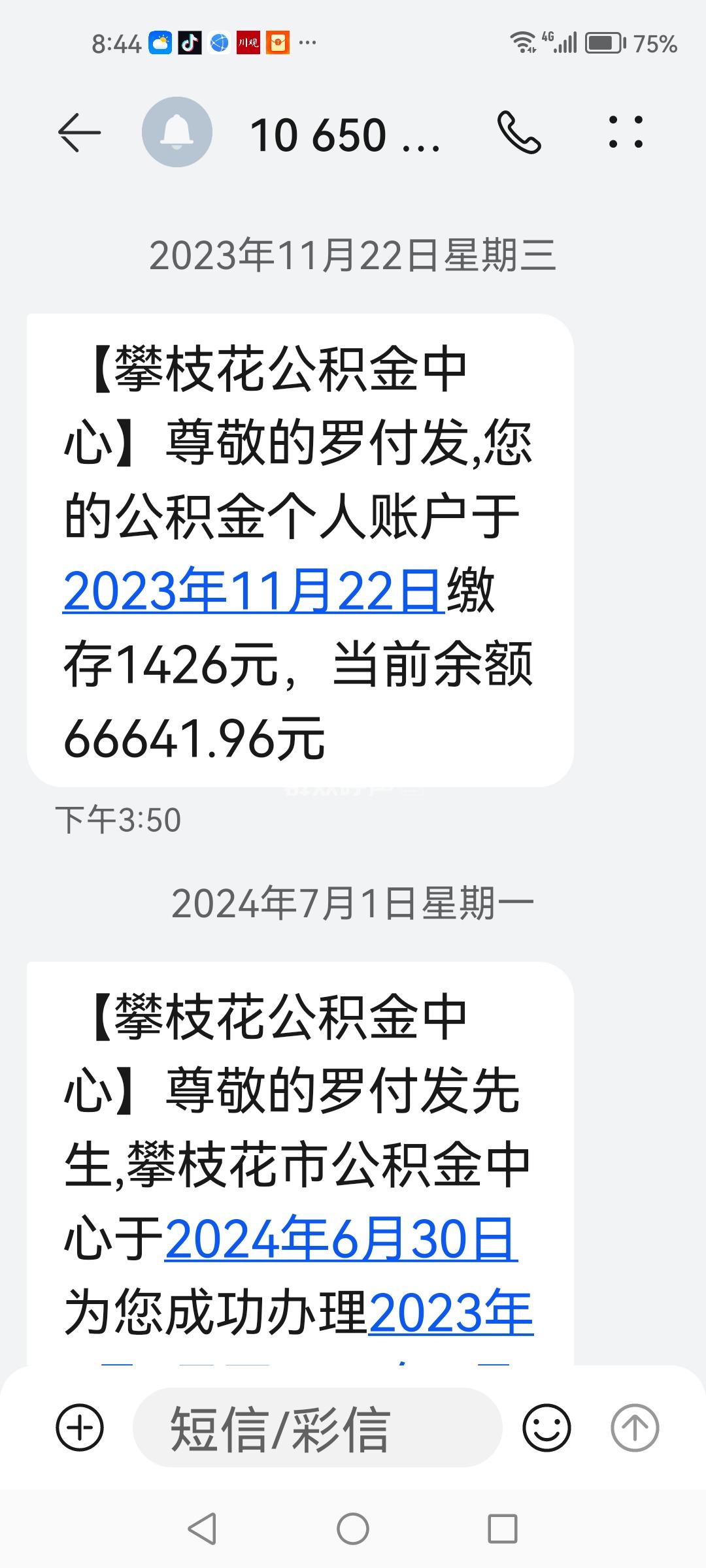Go to the home screen

coord(353,1529)
